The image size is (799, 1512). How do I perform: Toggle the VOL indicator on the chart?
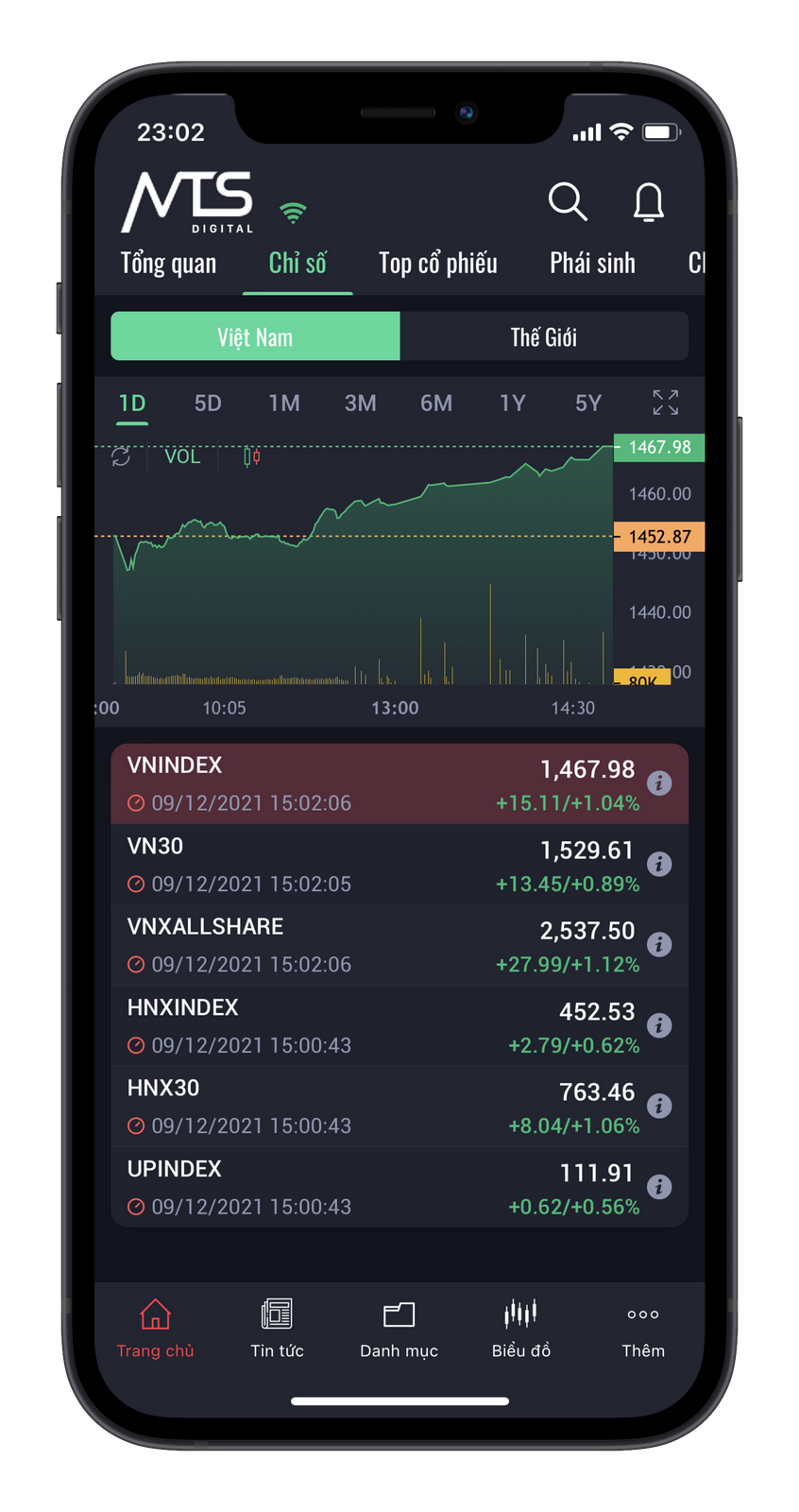coord(182,456)
